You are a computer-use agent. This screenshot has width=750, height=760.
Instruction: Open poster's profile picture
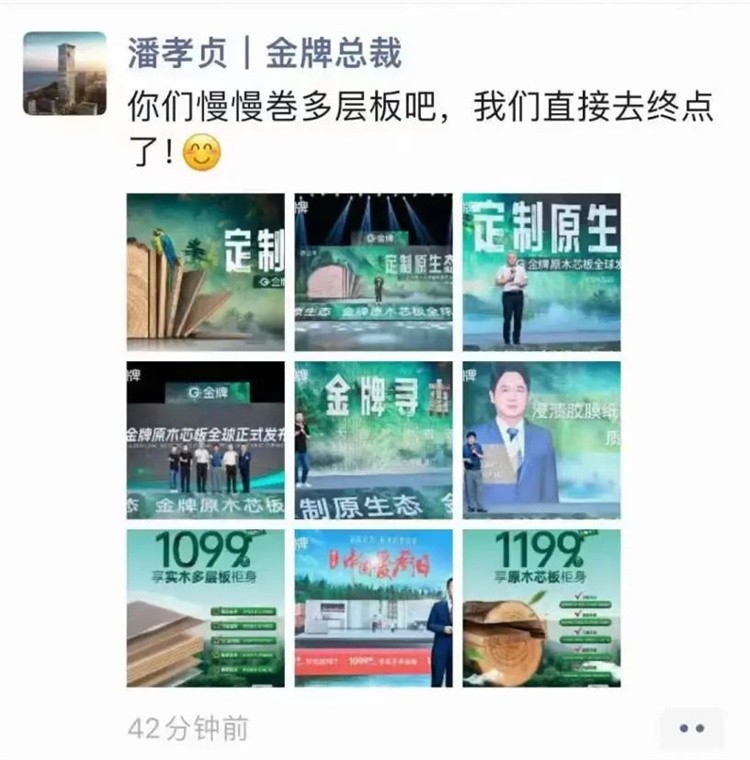click(x=65, y=73)
